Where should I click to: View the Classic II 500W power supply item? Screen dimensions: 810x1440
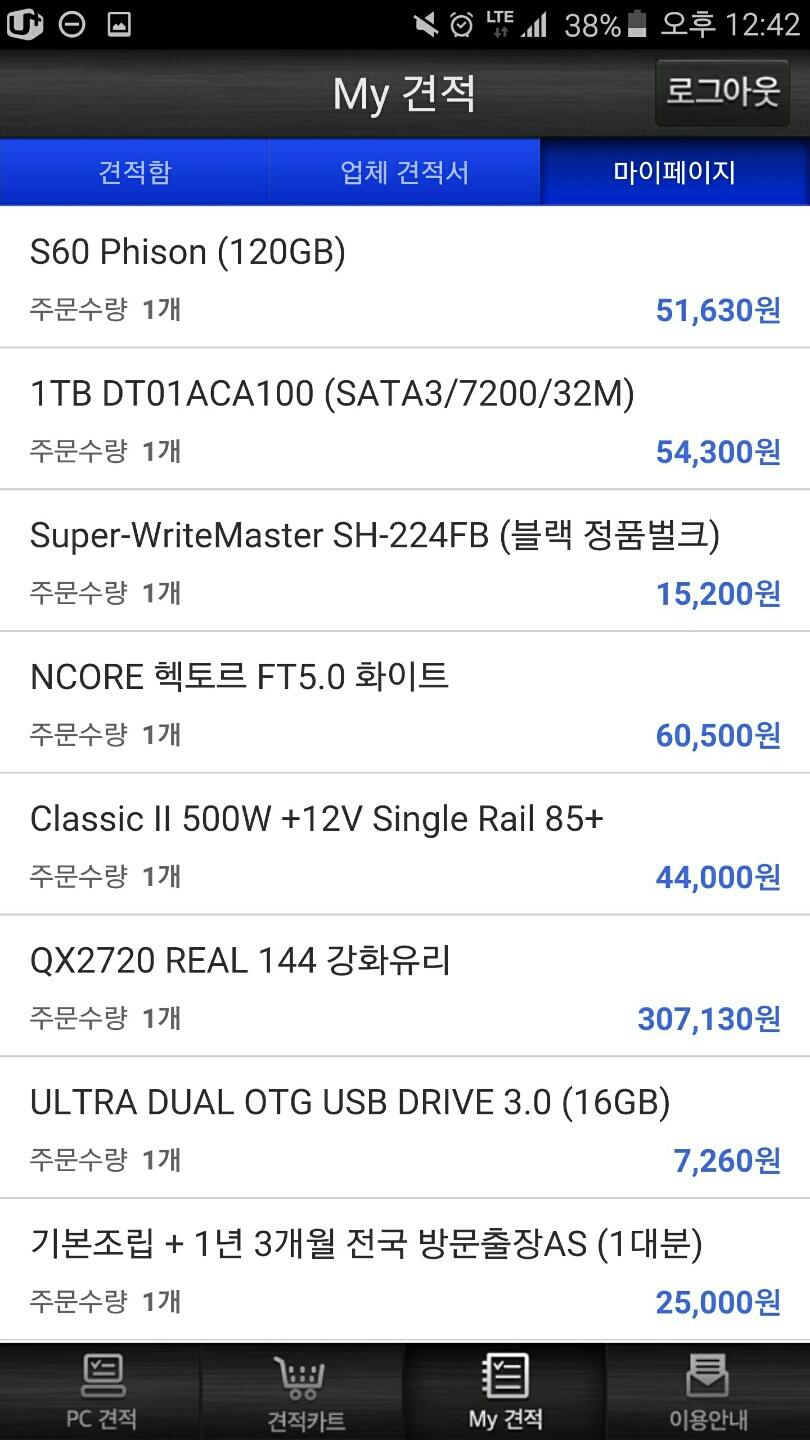point(405,845)
